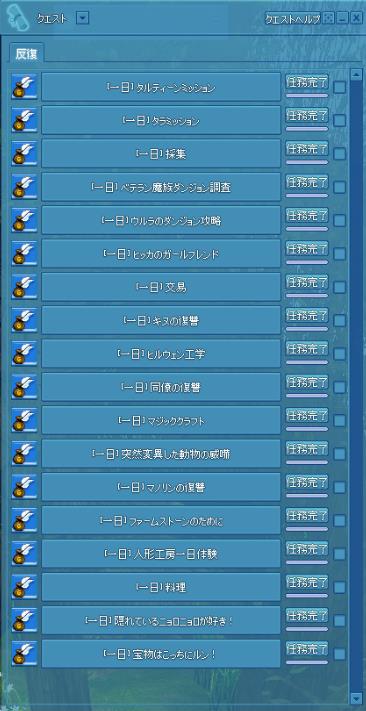The image size is (366, 711).
Task: Open the 料理 daily quest
Action: 161,587
